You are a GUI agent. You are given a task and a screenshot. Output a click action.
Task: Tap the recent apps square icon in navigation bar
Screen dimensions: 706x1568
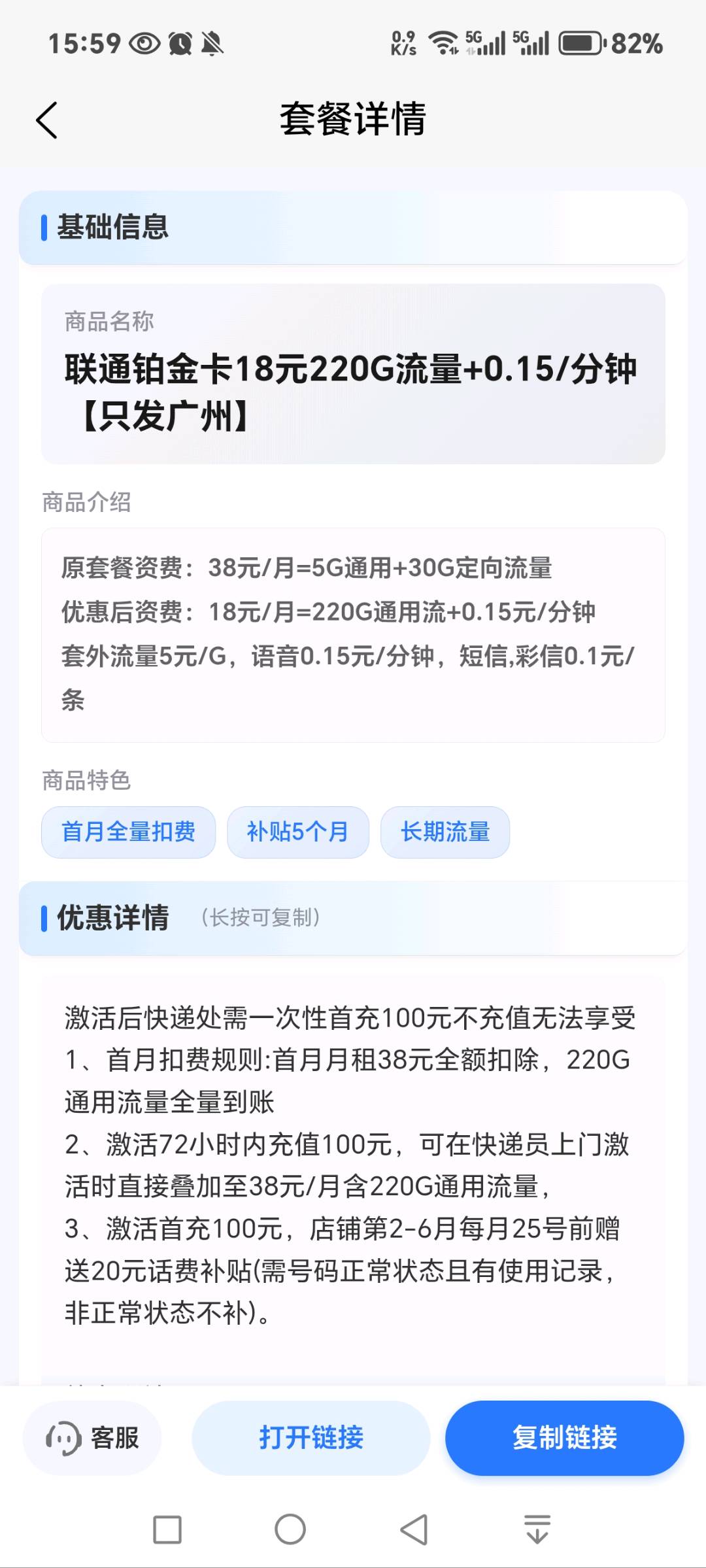coord(169,1529)
